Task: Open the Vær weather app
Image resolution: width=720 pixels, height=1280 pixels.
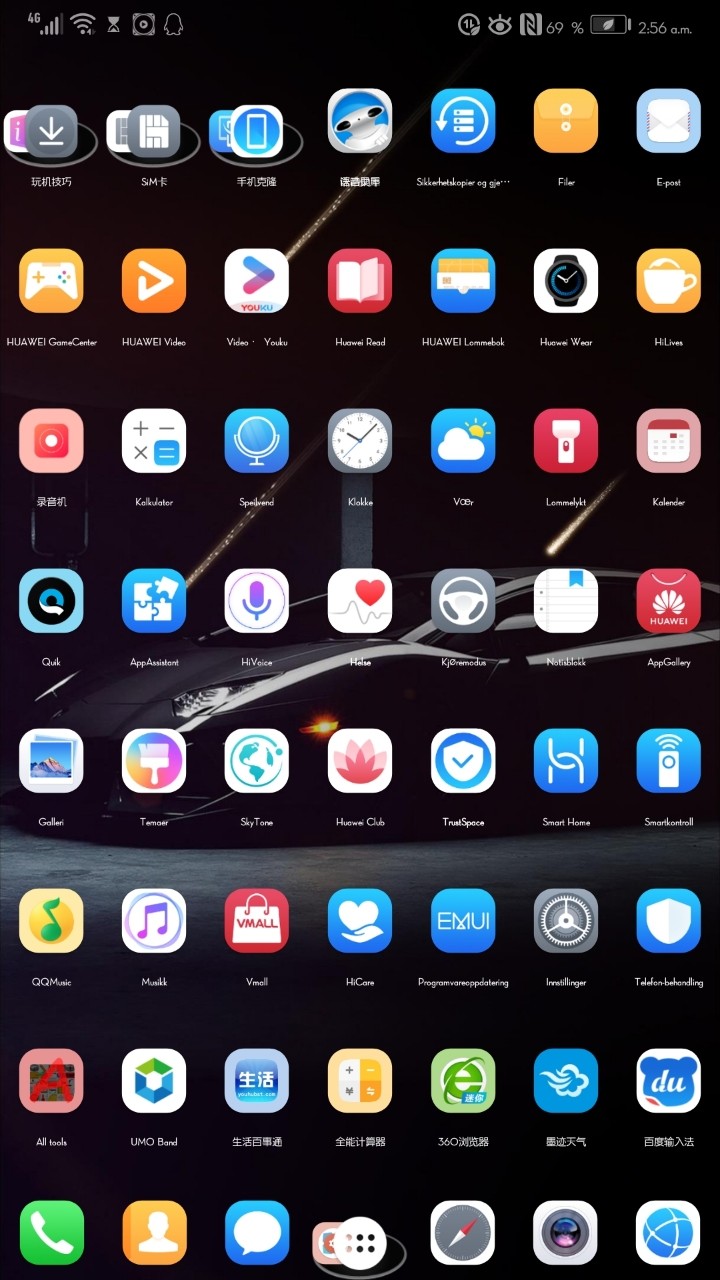Action: coord(462,441)
